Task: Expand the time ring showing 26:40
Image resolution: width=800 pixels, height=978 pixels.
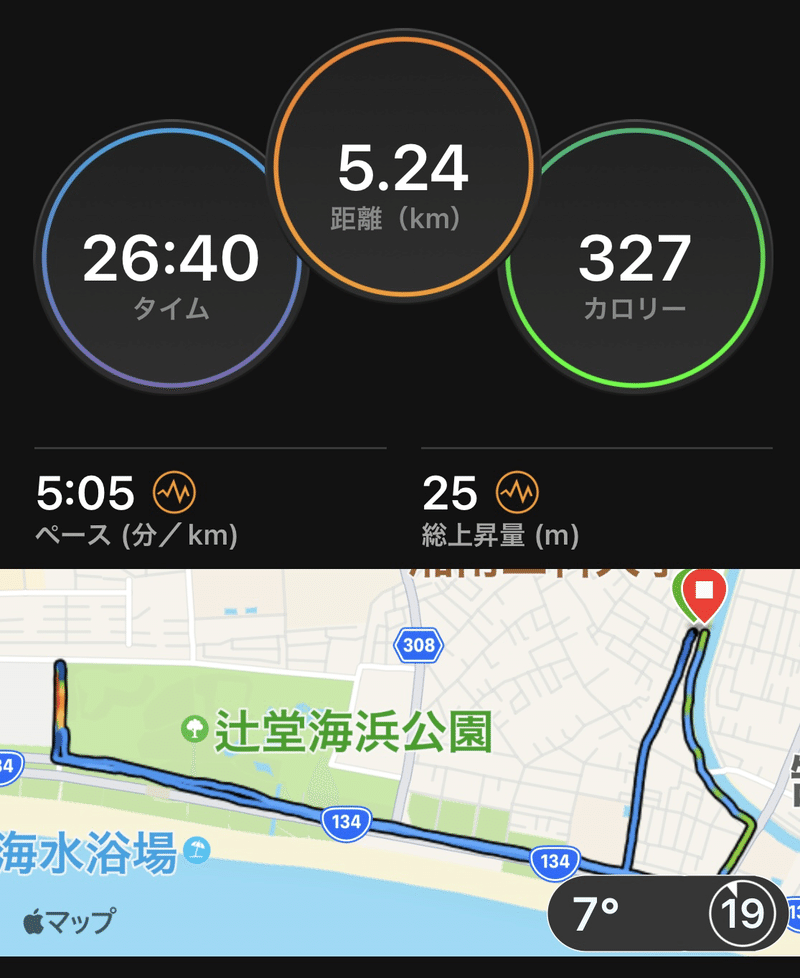Action: (171, 258)
